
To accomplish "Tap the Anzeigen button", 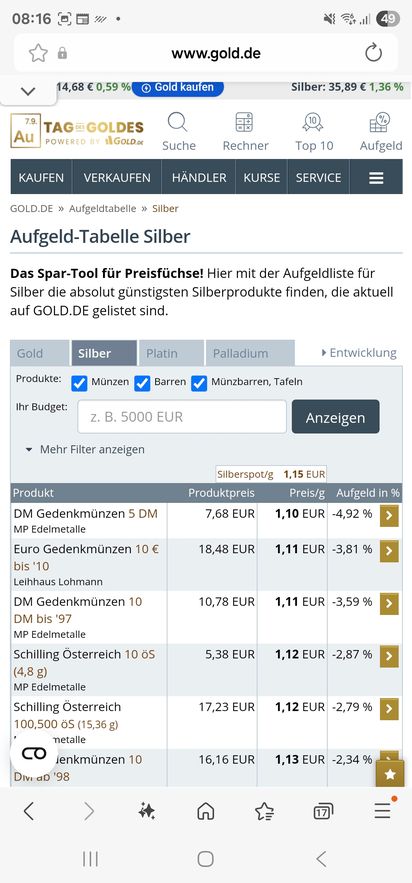I will click(335, 417).
